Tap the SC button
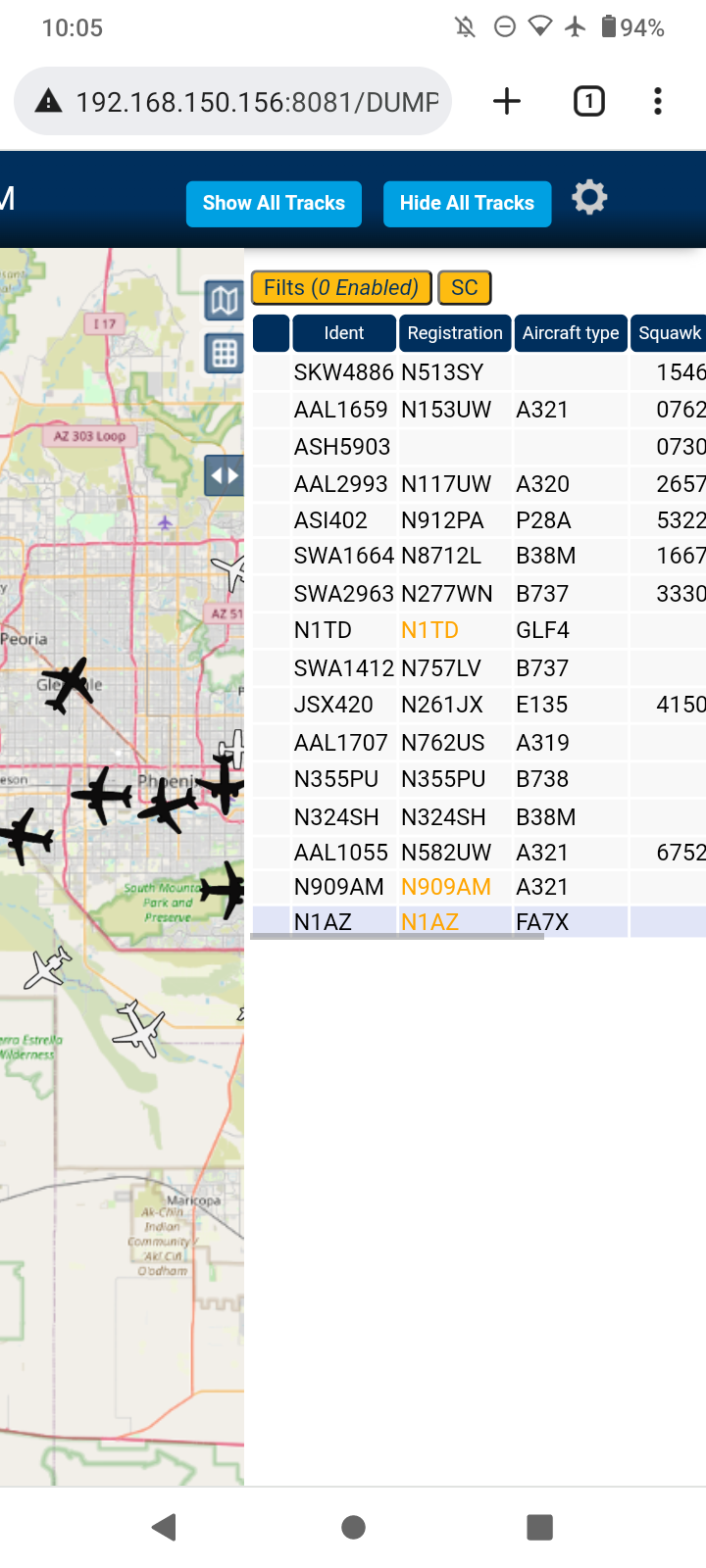 (x=465, y=288)
